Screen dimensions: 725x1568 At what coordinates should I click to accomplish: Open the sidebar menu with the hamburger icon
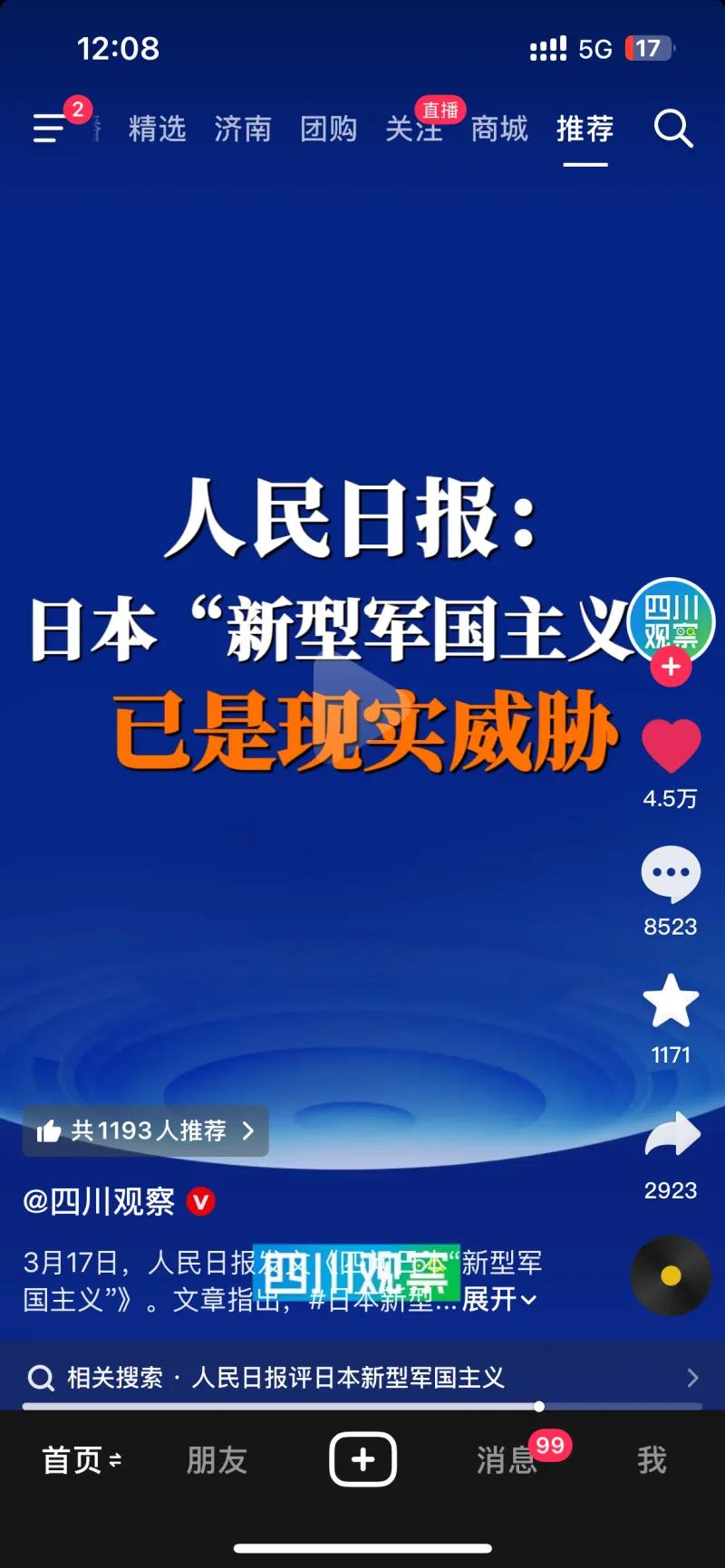click(x=50, y=129)
